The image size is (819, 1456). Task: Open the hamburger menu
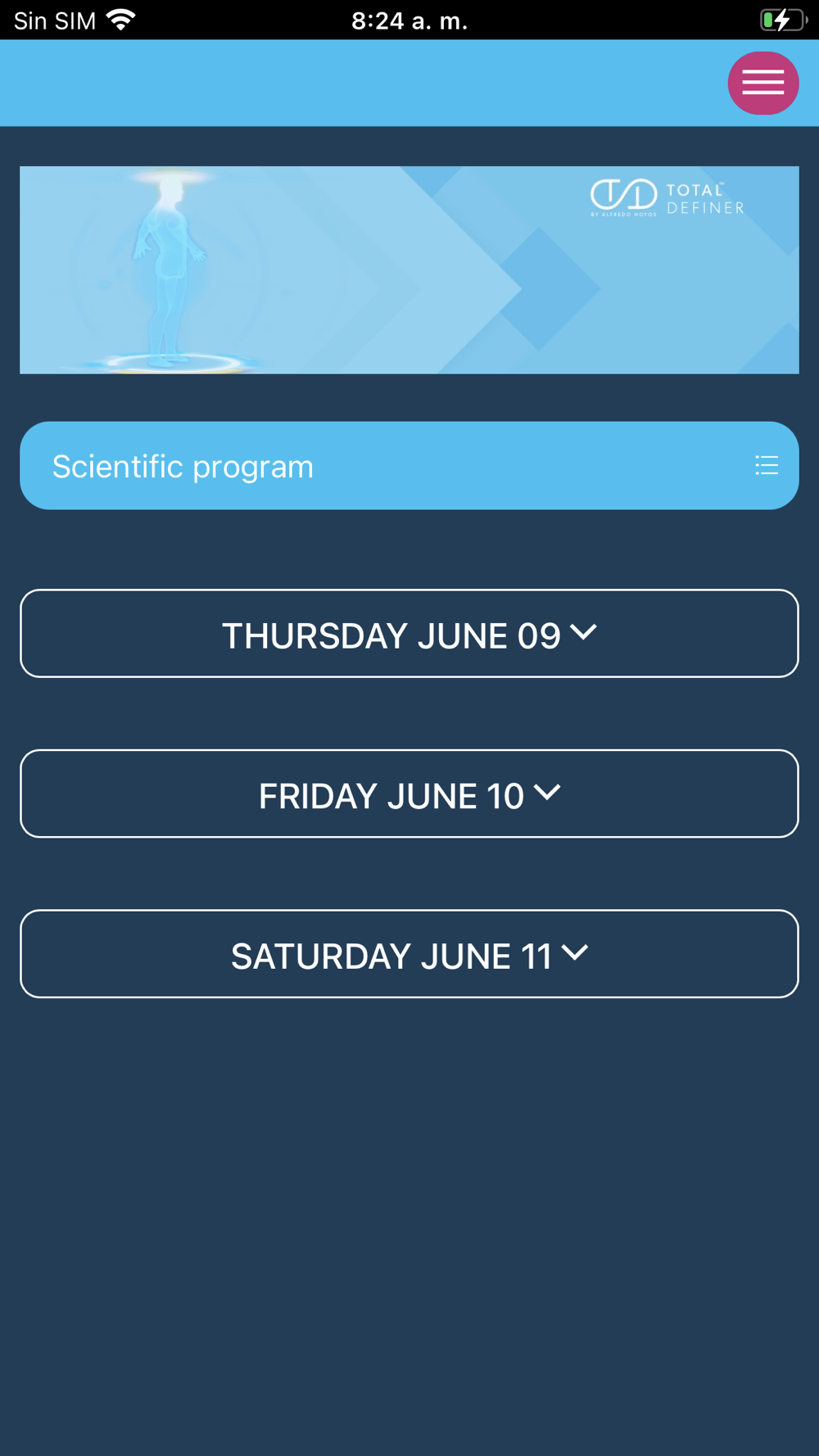[762, 83]
